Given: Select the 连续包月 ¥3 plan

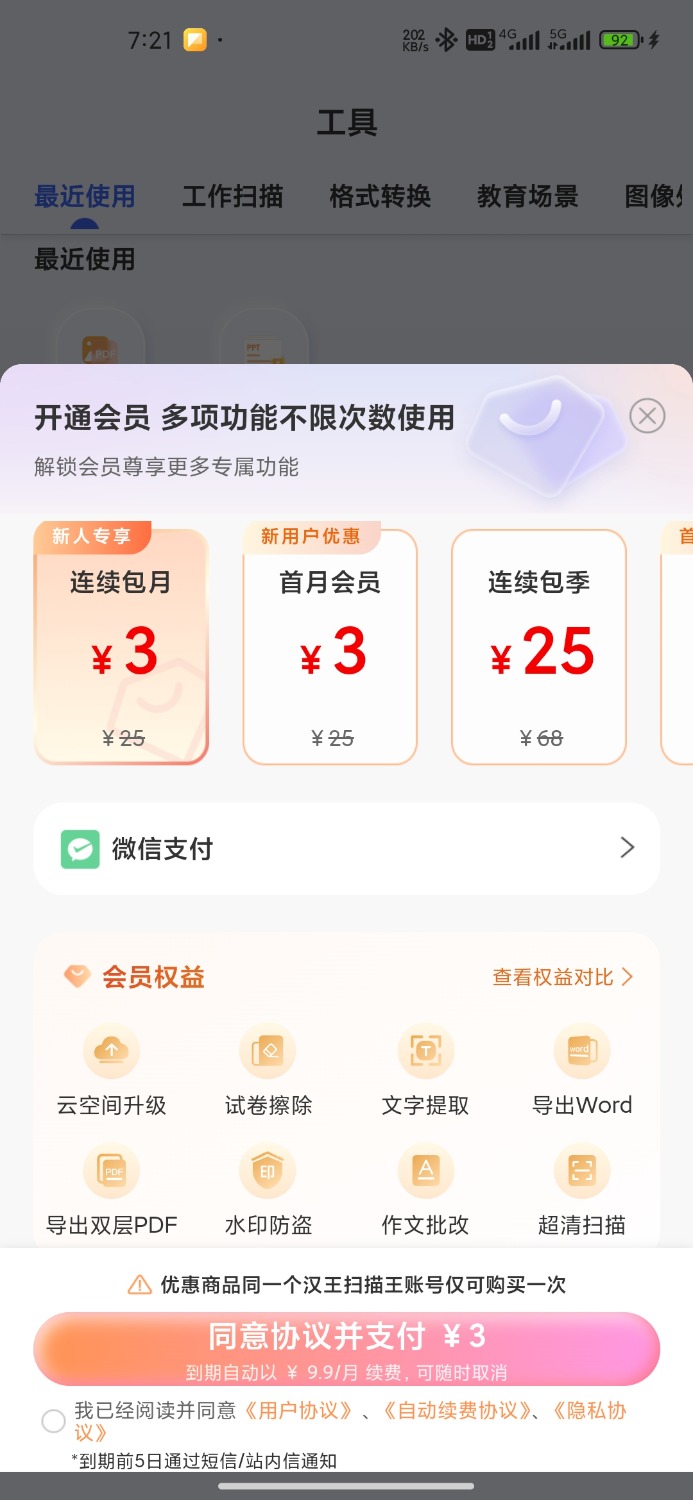Looking at the screenshot, I should pyautogui.click(x=121, y=647).
